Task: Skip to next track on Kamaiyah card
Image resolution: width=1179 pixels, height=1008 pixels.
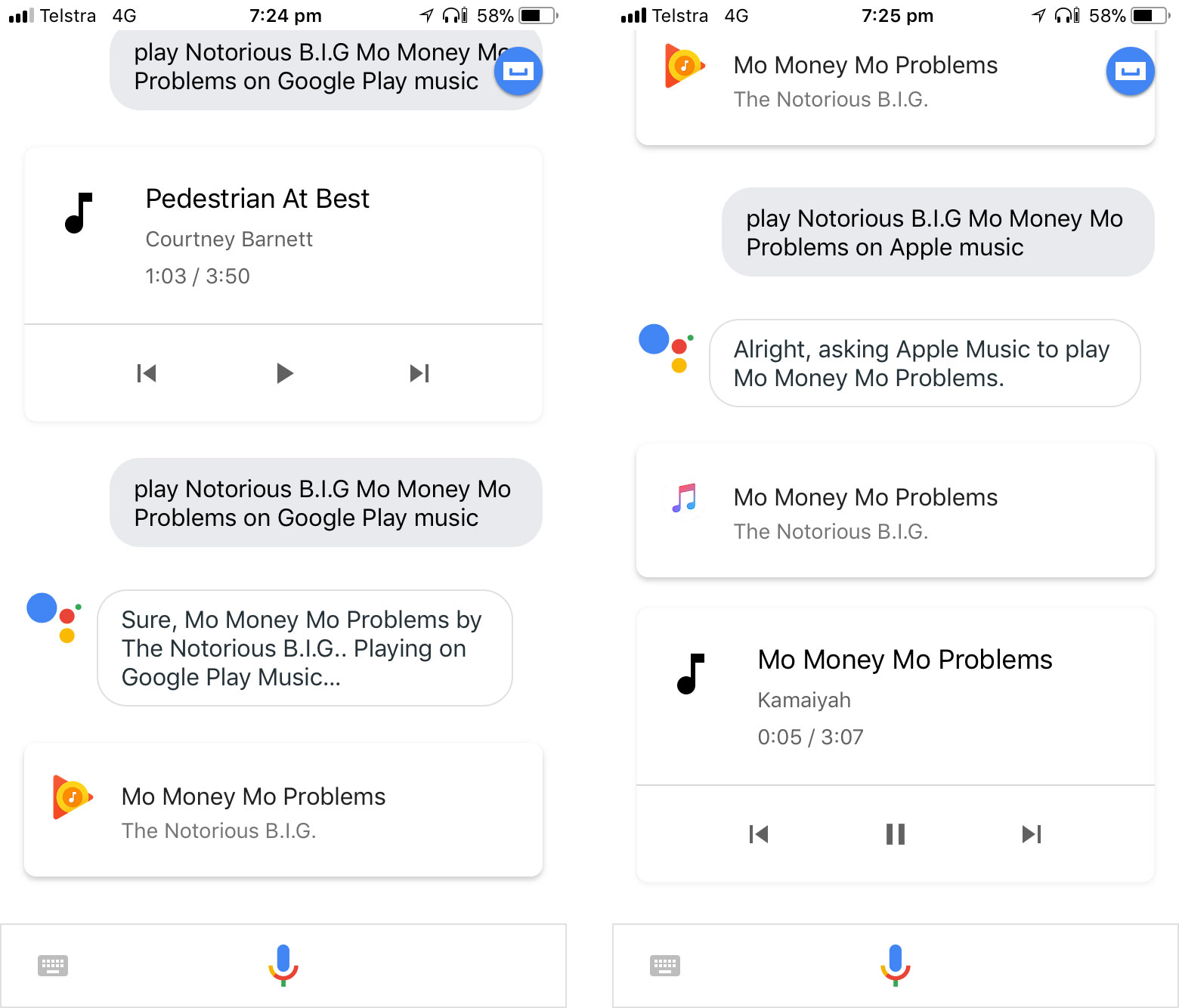Action: [1032, 834]
